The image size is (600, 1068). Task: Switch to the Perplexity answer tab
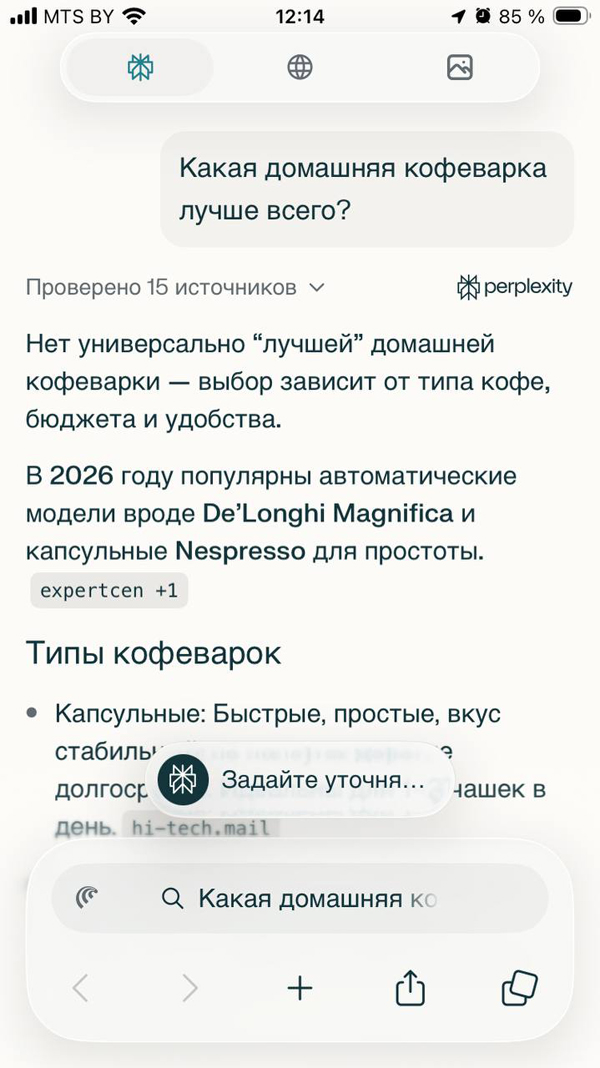tap(140, 67)
